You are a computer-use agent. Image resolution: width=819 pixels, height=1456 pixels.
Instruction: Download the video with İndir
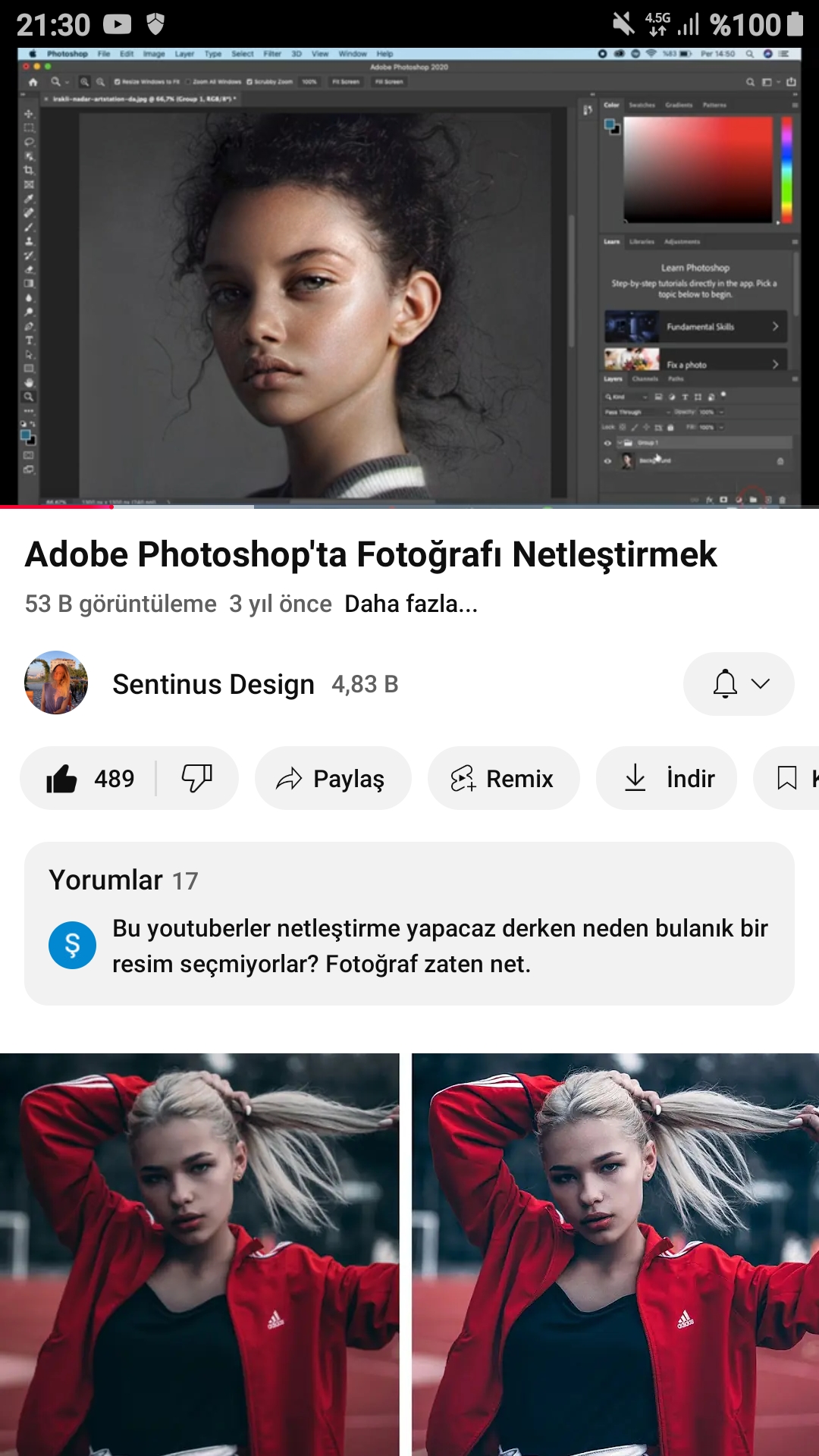point(666,778)
